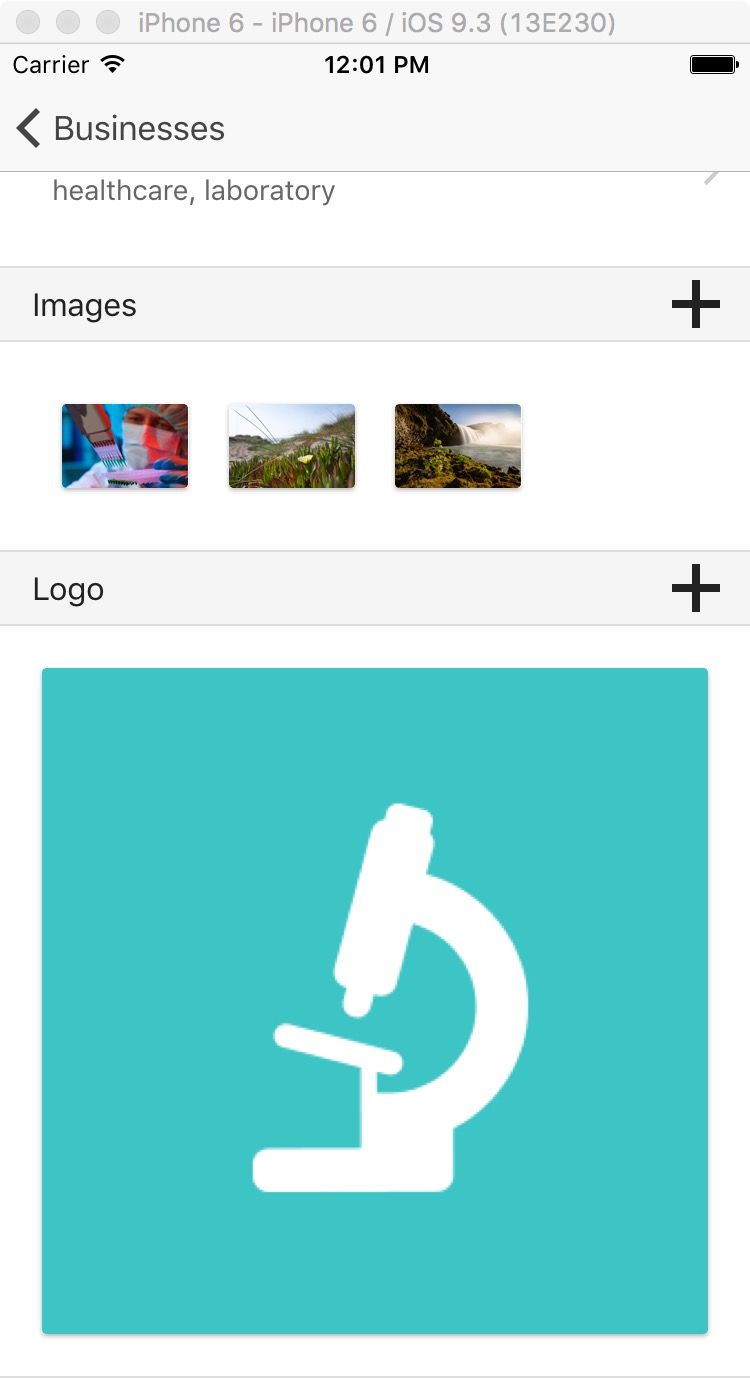Open the grassy dune image thumbnail
Screen dimensions: 750x1378
point(292,446)
